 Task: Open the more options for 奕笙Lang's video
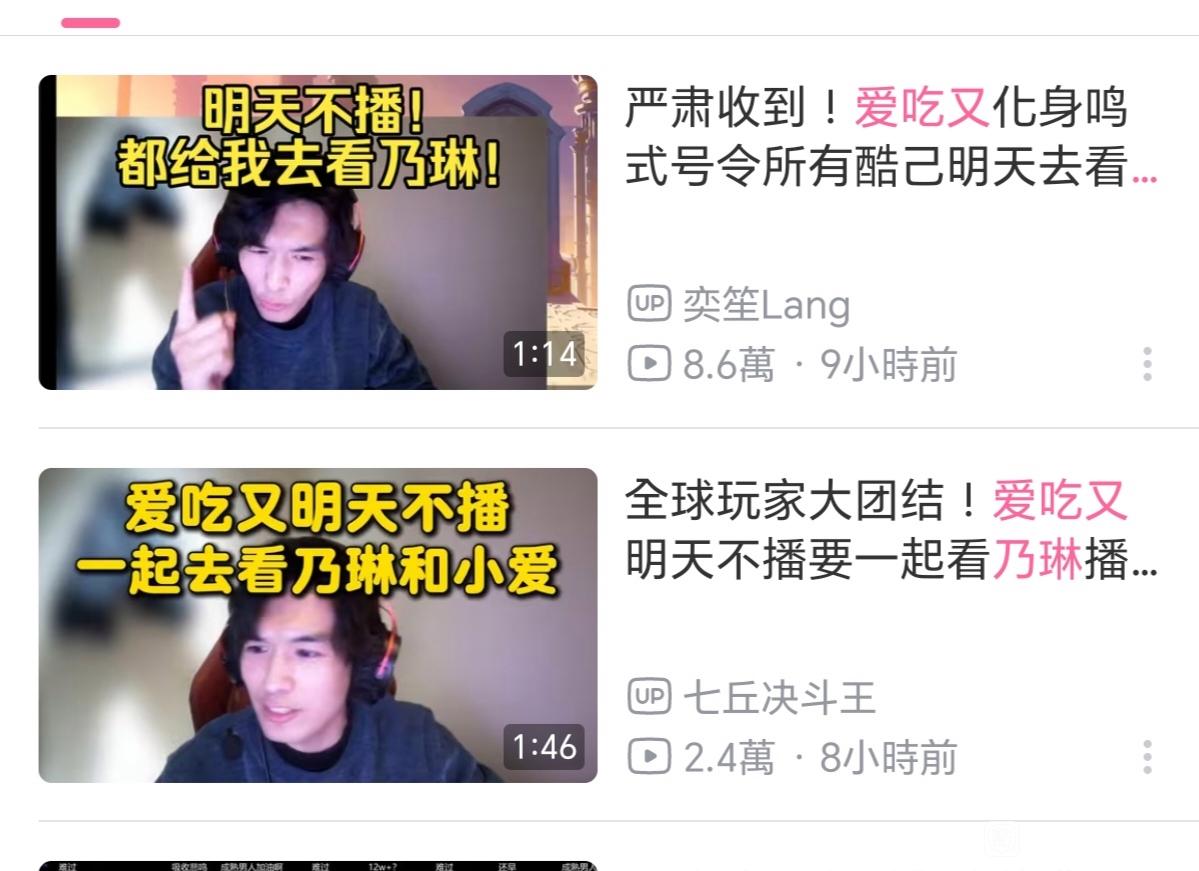click(1147, 364)
